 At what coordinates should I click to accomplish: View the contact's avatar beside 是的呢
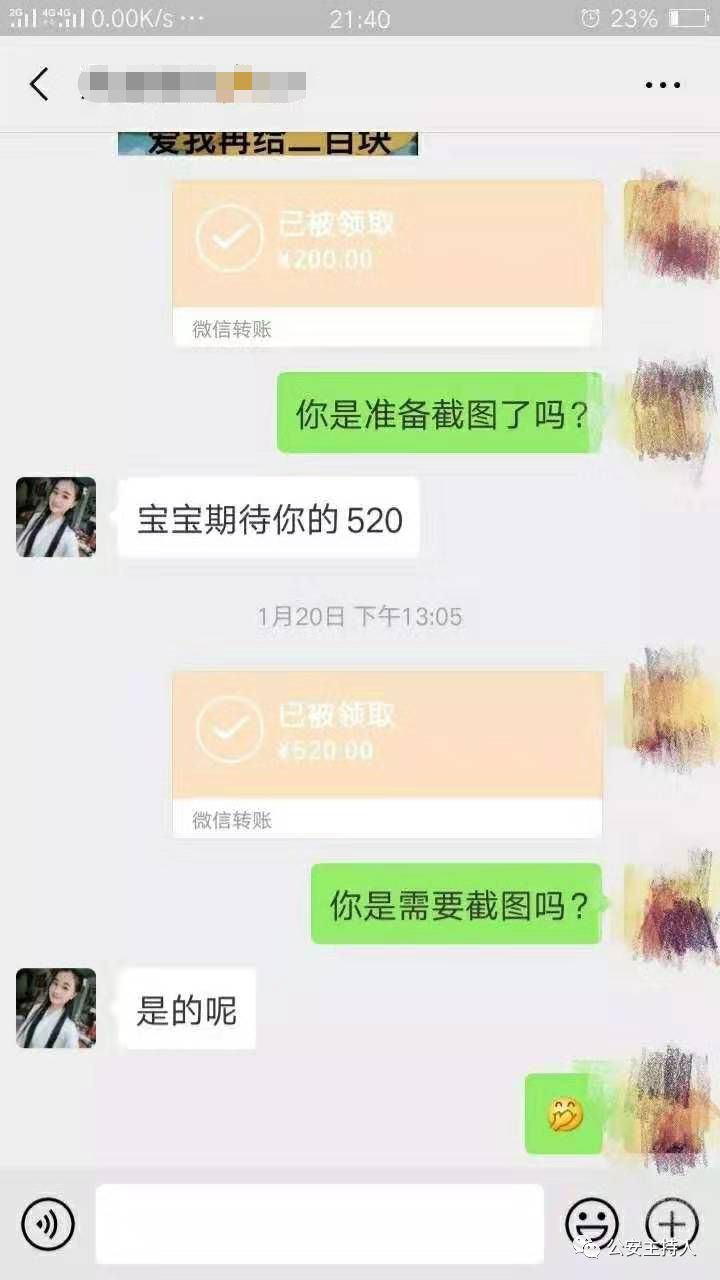(56, 1008)
